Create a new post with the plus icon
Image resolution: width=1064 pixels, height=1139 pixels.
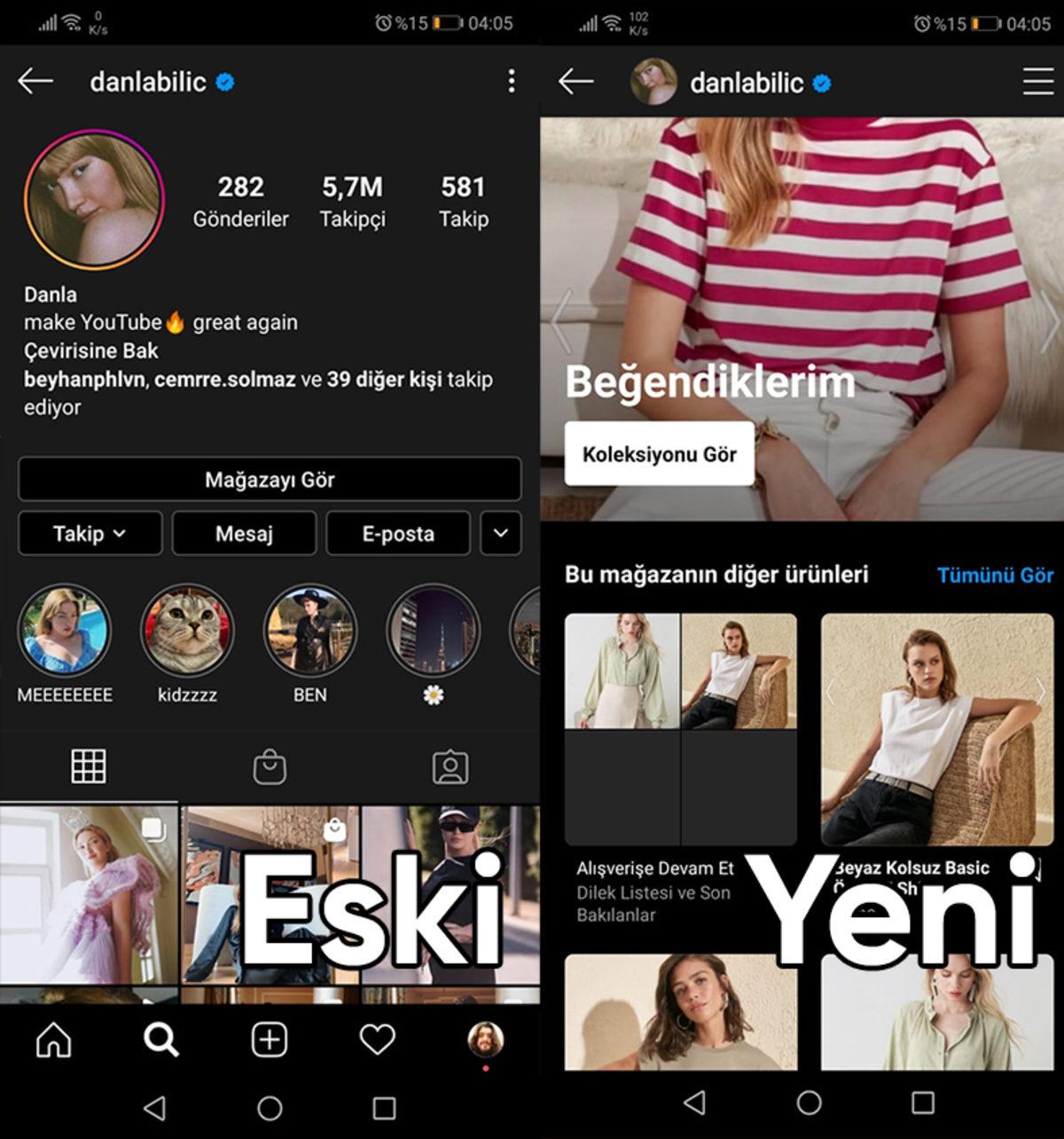click(x=270, y=1039)
